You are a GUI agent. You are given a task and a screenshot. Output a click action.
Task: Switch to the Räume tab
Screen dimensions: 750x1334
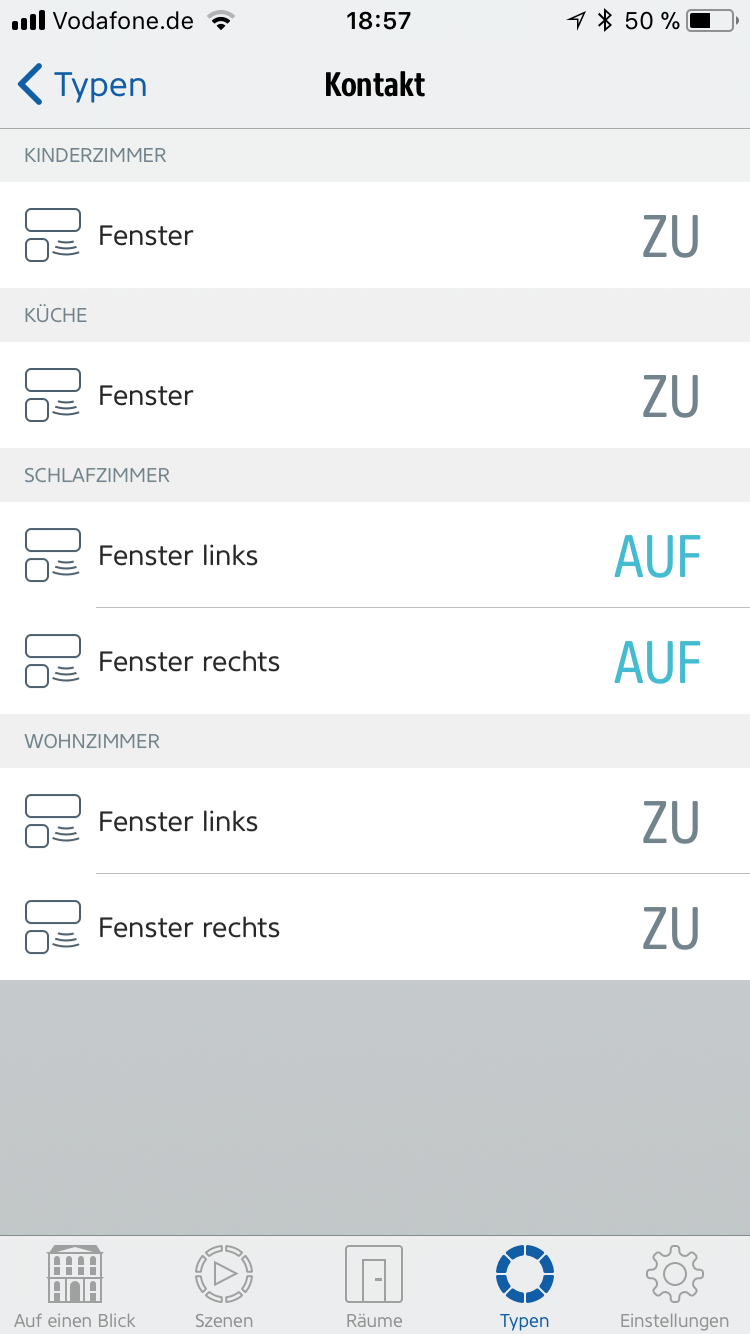(x=374, y=1286)
